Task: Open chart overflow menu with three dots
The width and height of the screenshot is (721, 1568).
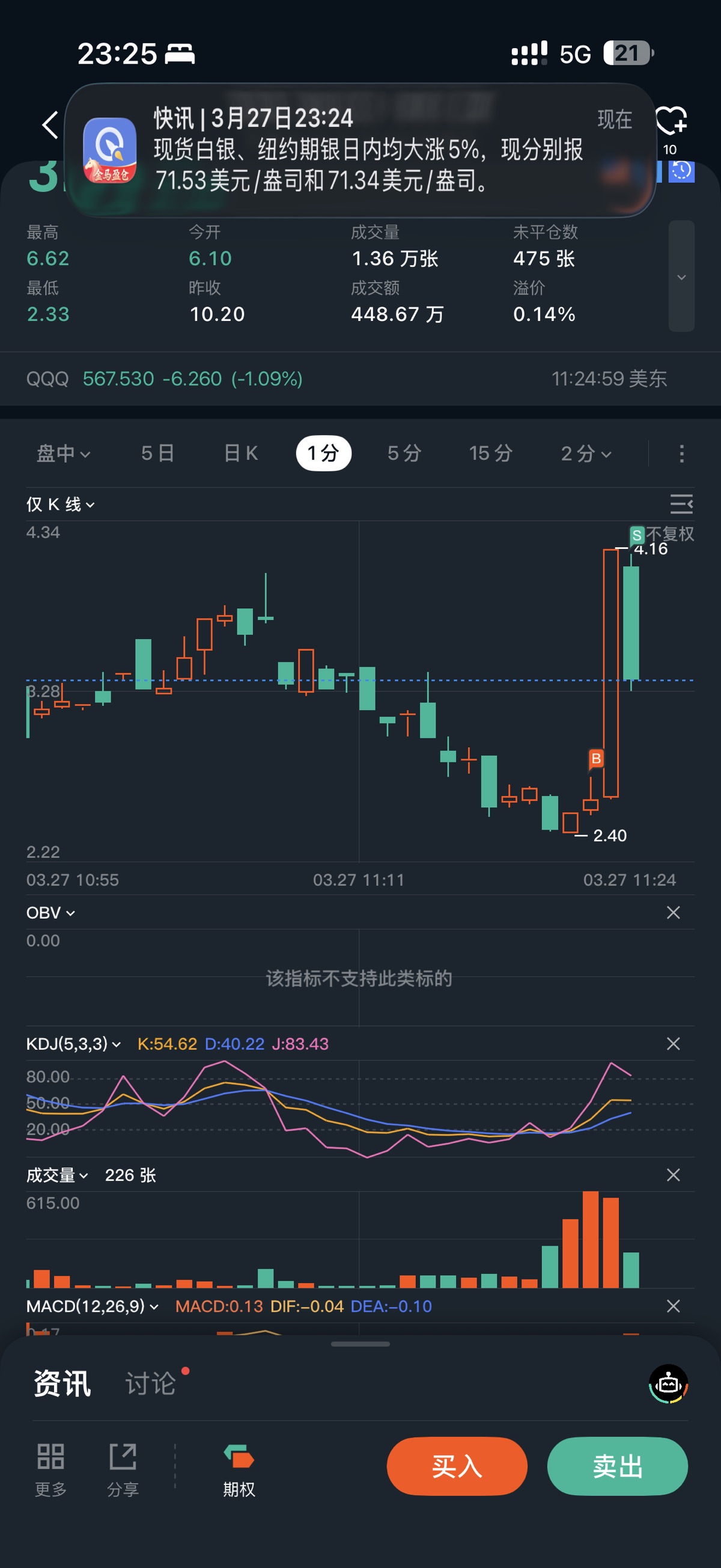Action: click(681, 453)
